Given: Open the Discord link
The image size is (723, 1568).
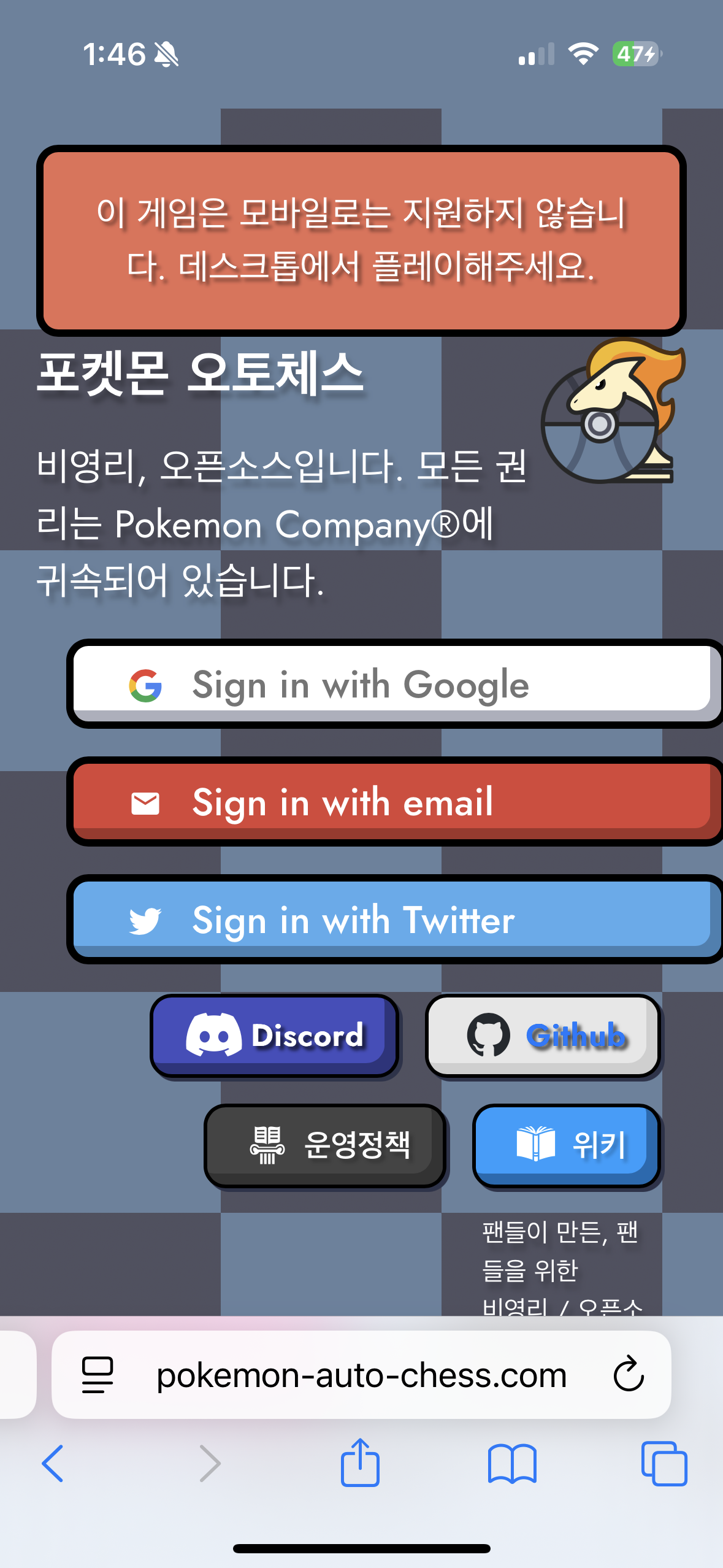Looking at the screenshot, I should pos(275,1036).
